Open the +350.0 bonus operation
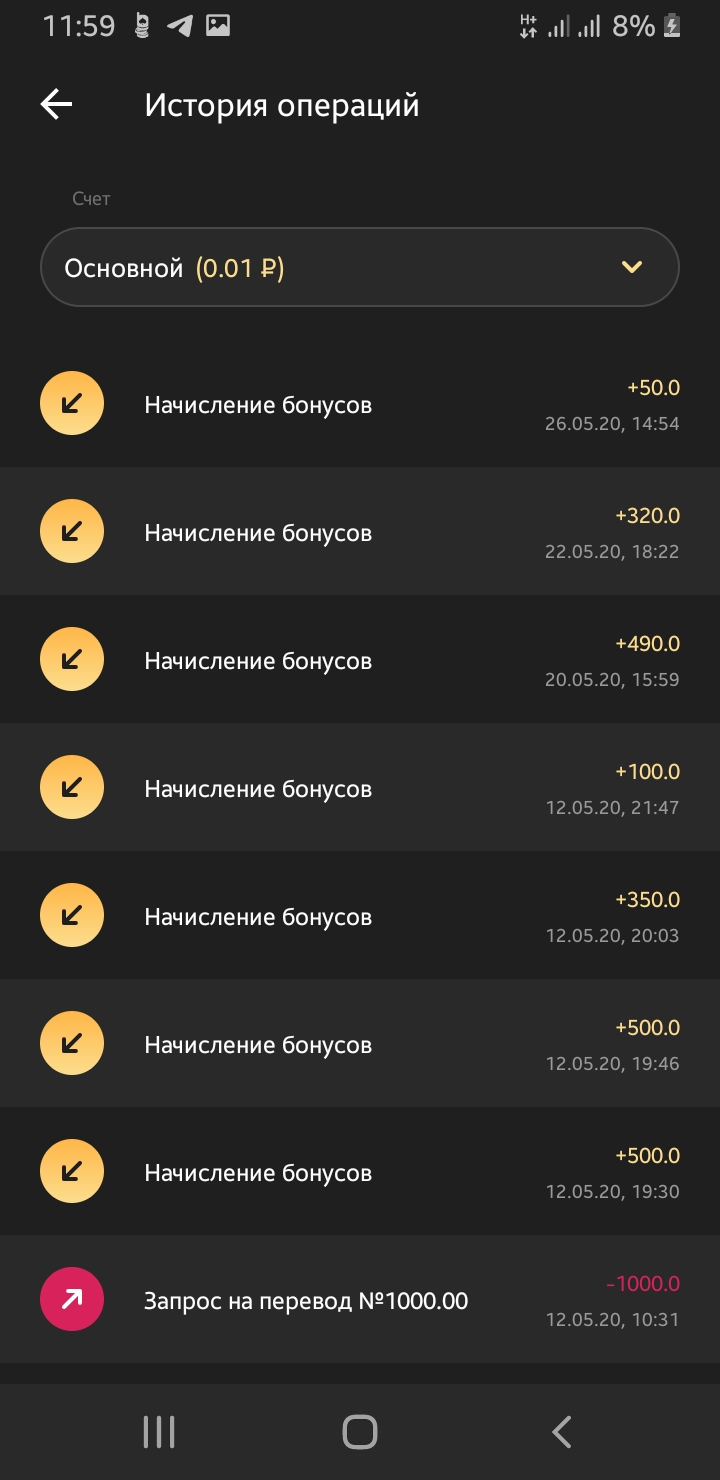 click(x=360, y=916)
